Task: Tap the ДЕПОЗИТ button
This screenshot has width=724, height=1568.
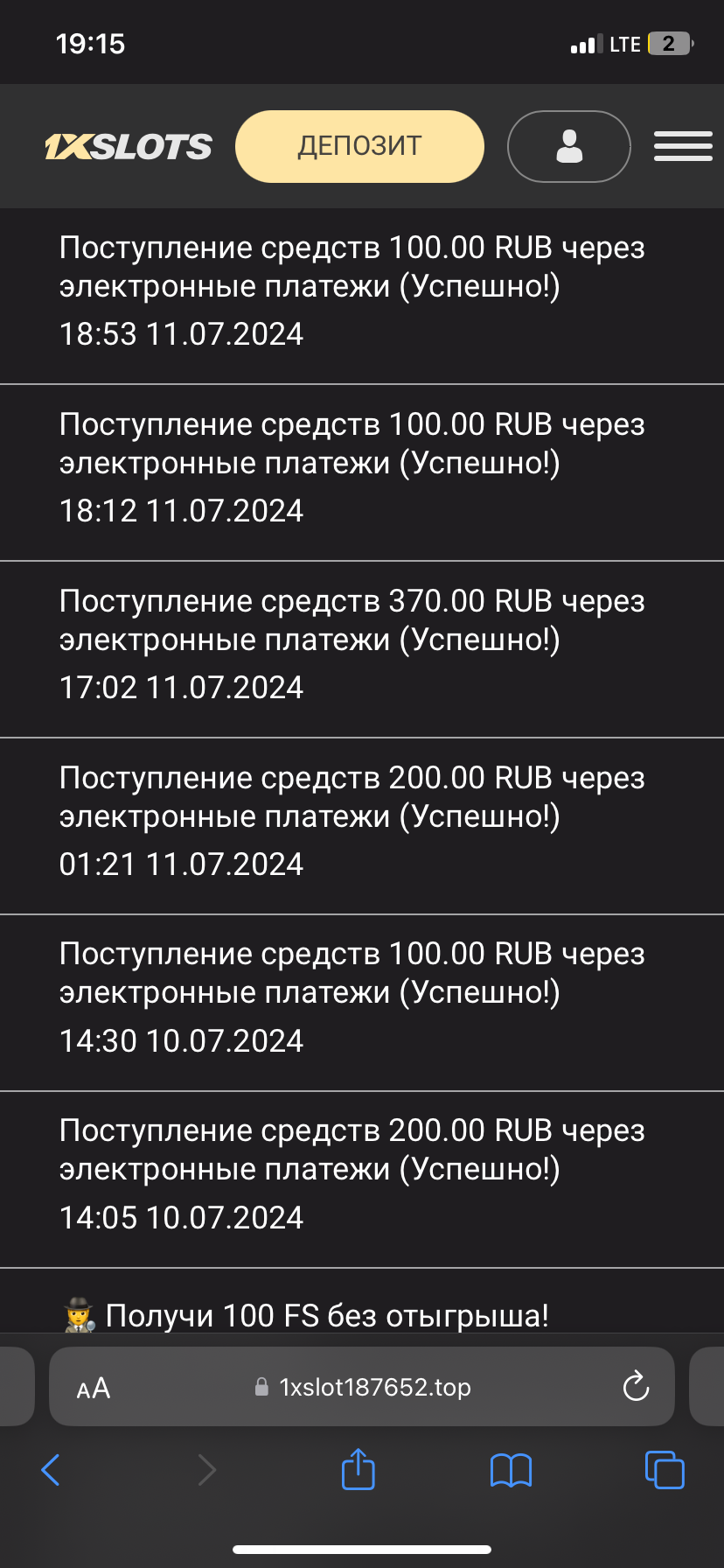Action: [359, 146]
